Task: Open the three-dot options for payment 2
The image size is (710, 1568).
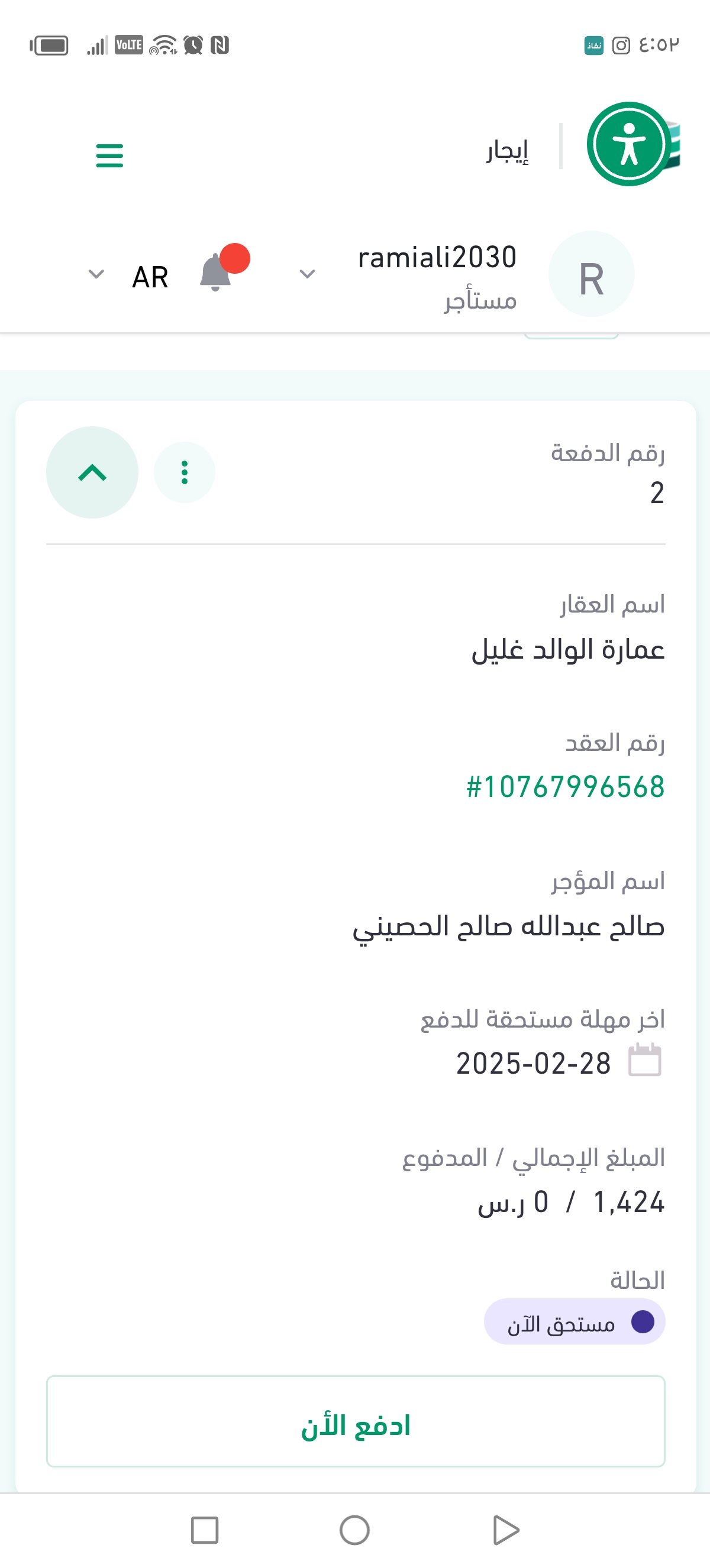Action: pyautogui.click(x=185, y=472)
